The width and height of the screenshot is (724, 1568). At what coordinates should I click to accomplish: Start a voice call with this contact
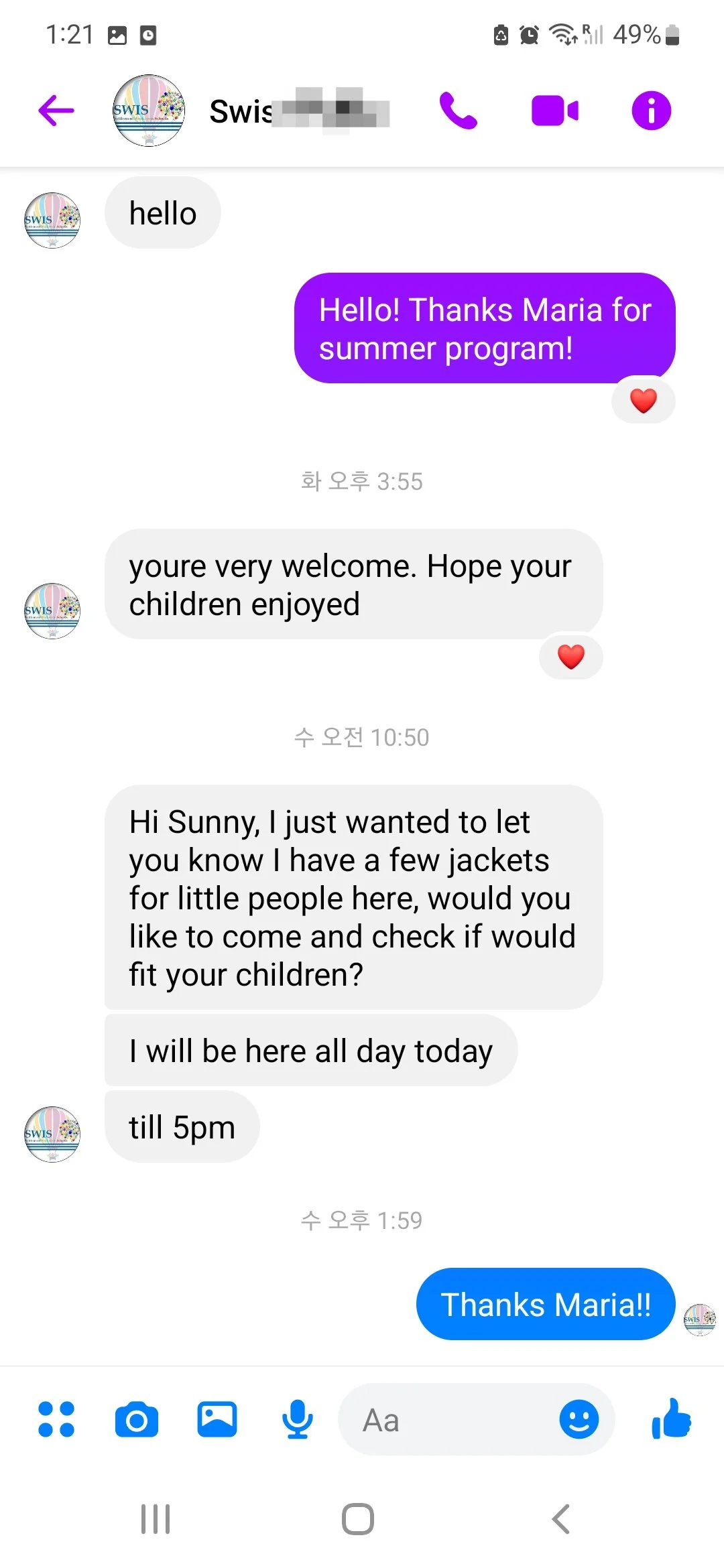click(458, 111)
